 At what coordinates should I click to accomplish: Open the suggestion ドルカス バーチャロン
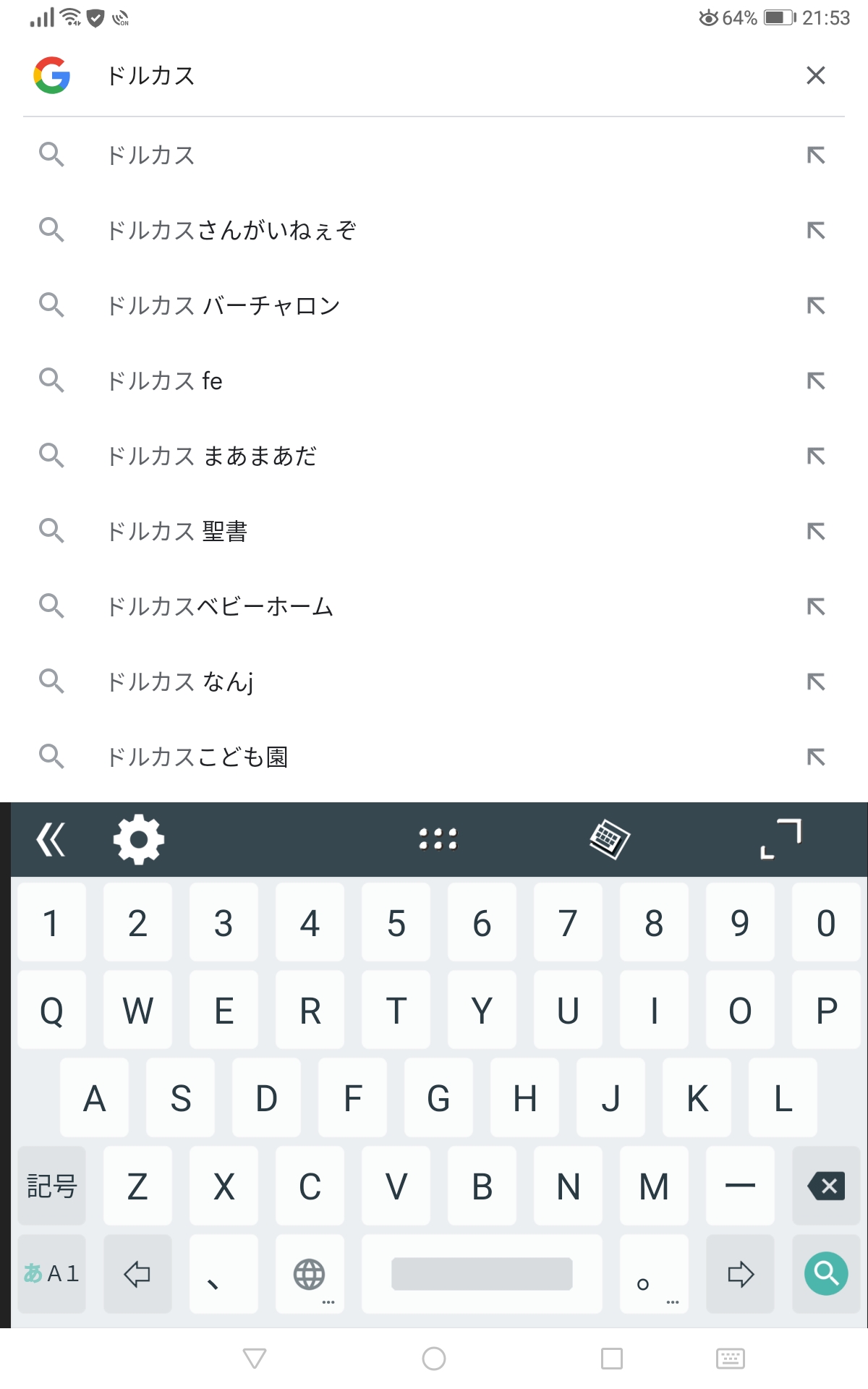tap(224, 306)
